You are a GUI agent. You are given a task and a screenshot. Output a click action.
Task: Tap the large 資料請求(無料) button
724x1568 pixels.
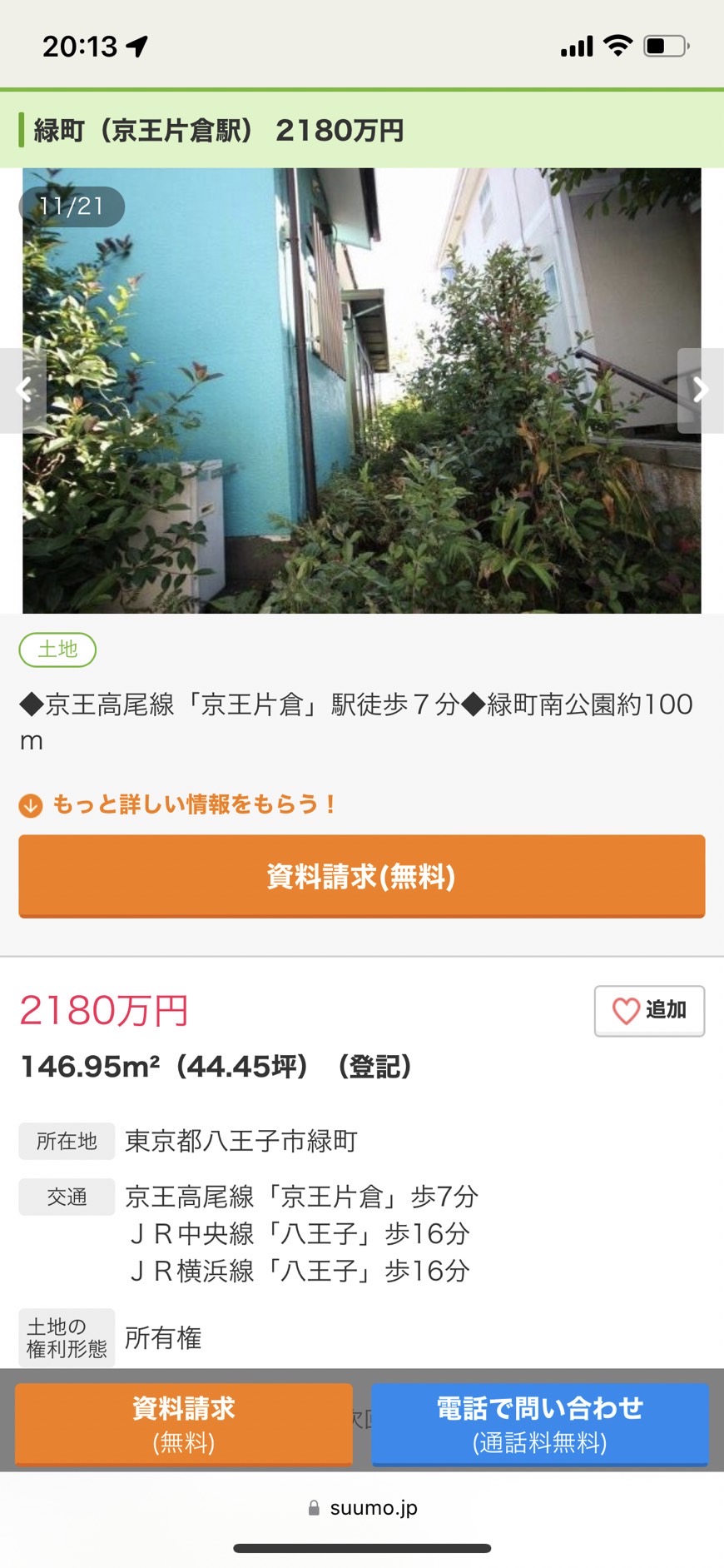pyautogui.click(x=361, y=876)
